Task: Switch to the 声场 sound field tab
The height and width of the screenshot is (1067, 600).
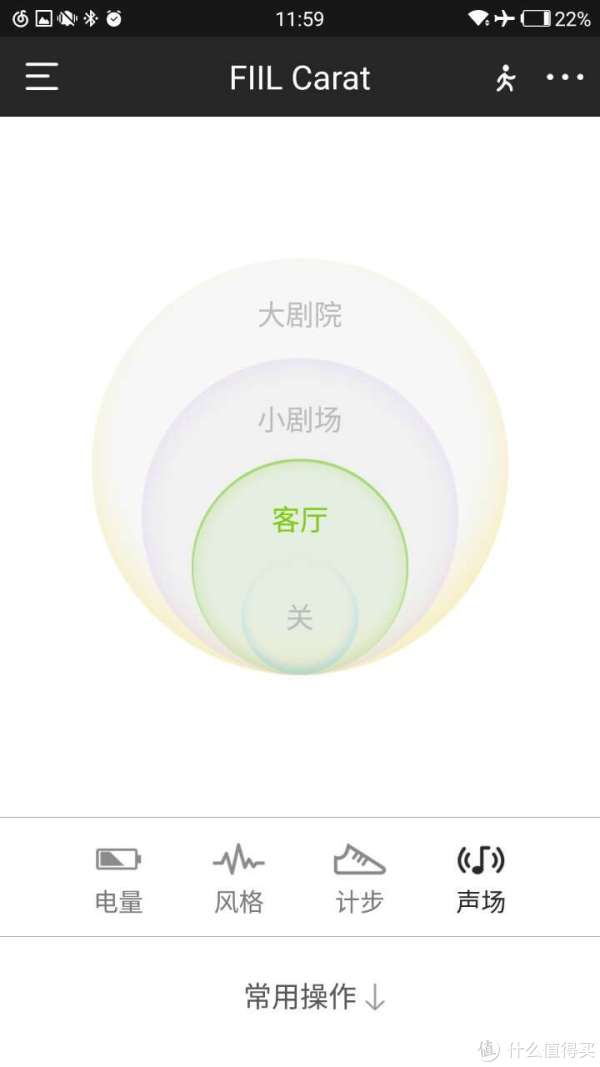Action: [480, 879]
